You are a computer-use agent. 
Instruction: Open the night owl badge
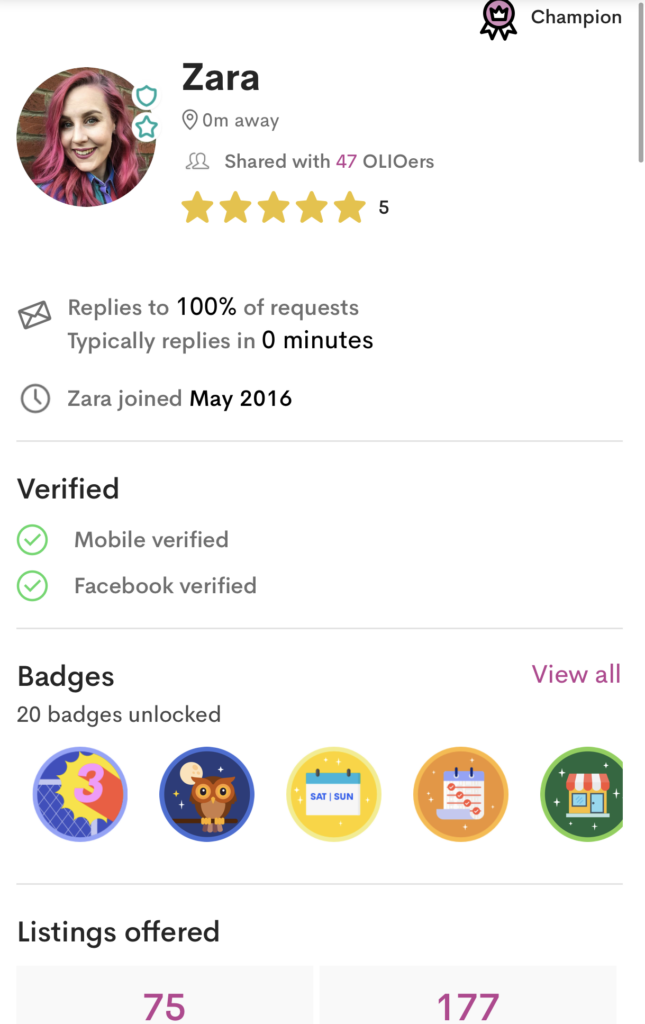pos(207,794)
